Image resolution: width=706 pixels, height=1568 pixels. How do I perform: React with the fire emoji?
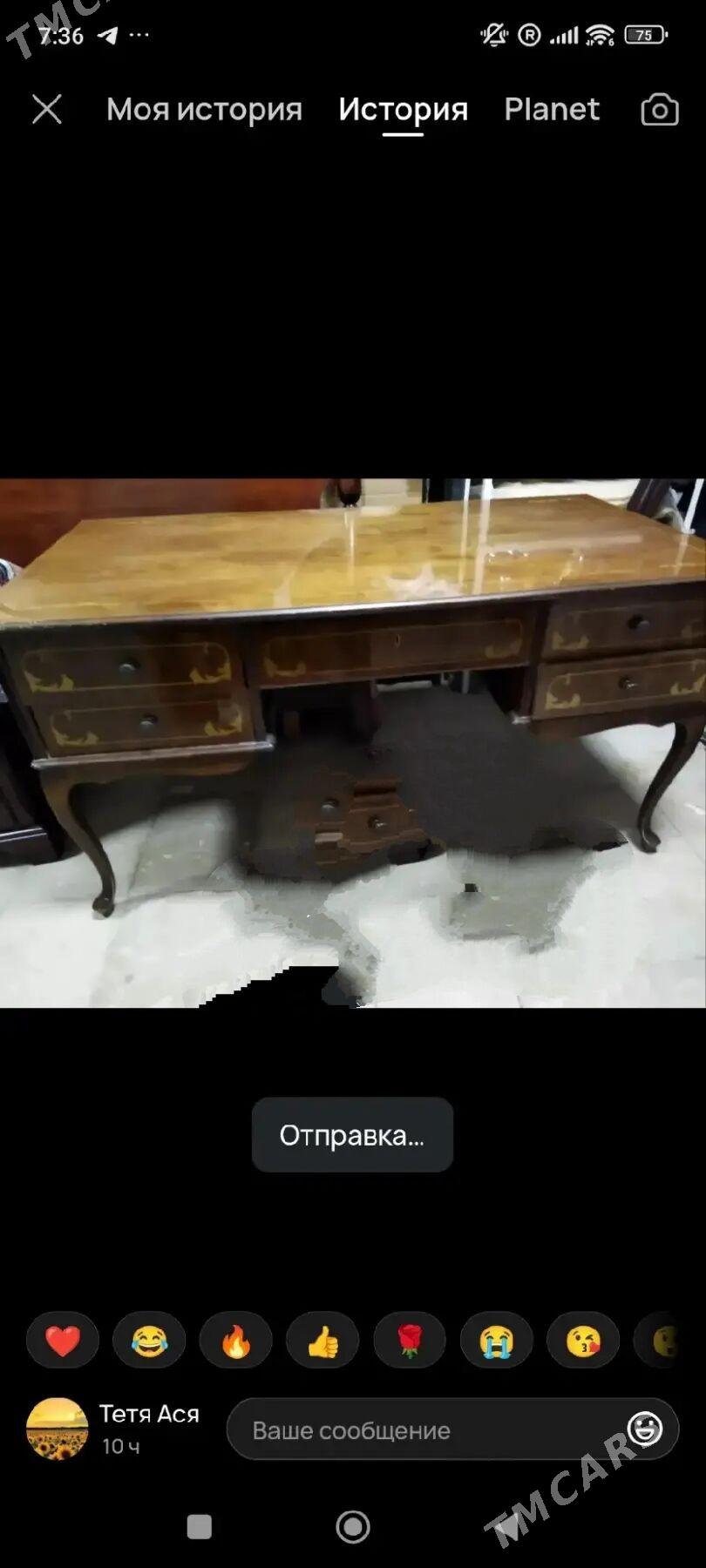(235, 1341)
